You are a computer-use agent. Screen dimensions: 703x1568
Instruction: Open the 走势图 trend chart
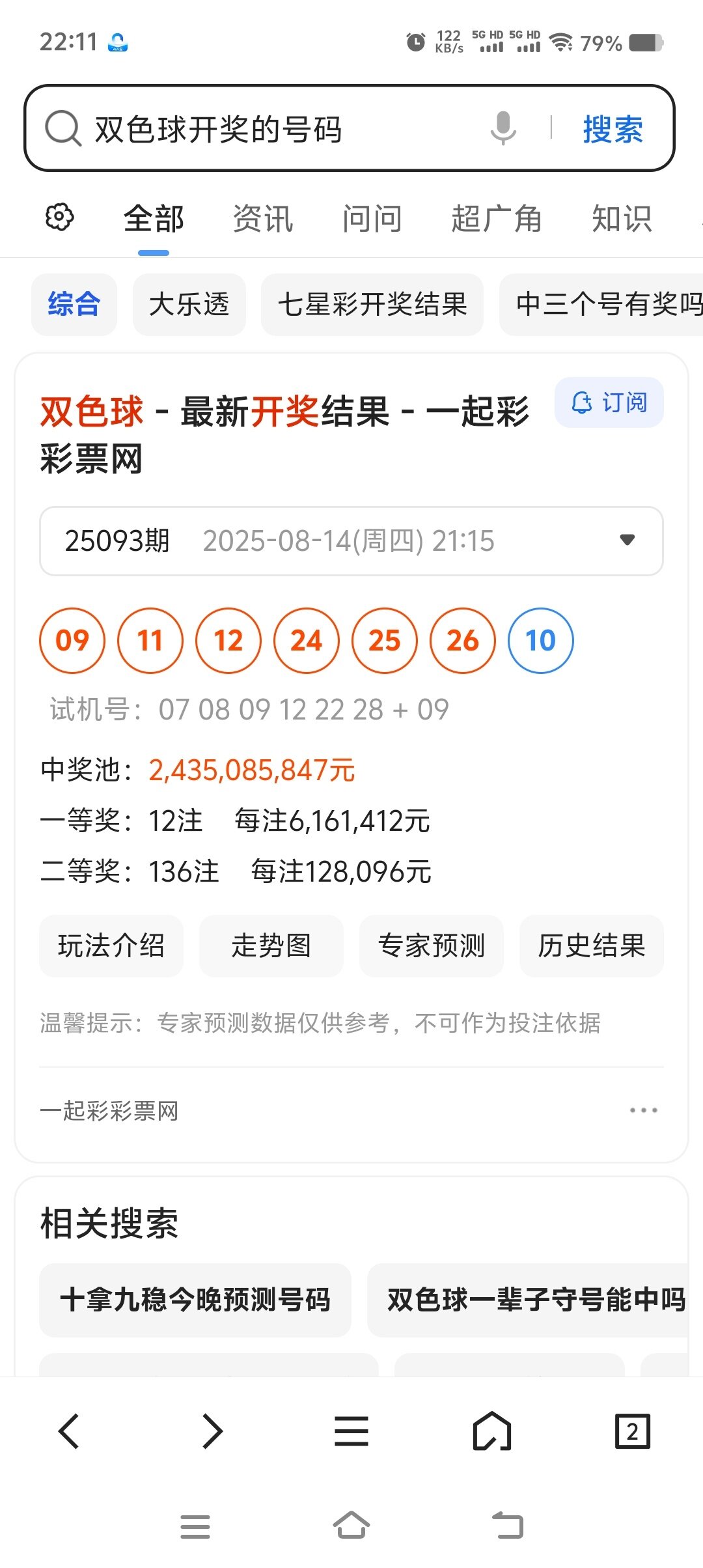(x=271, y=945)
